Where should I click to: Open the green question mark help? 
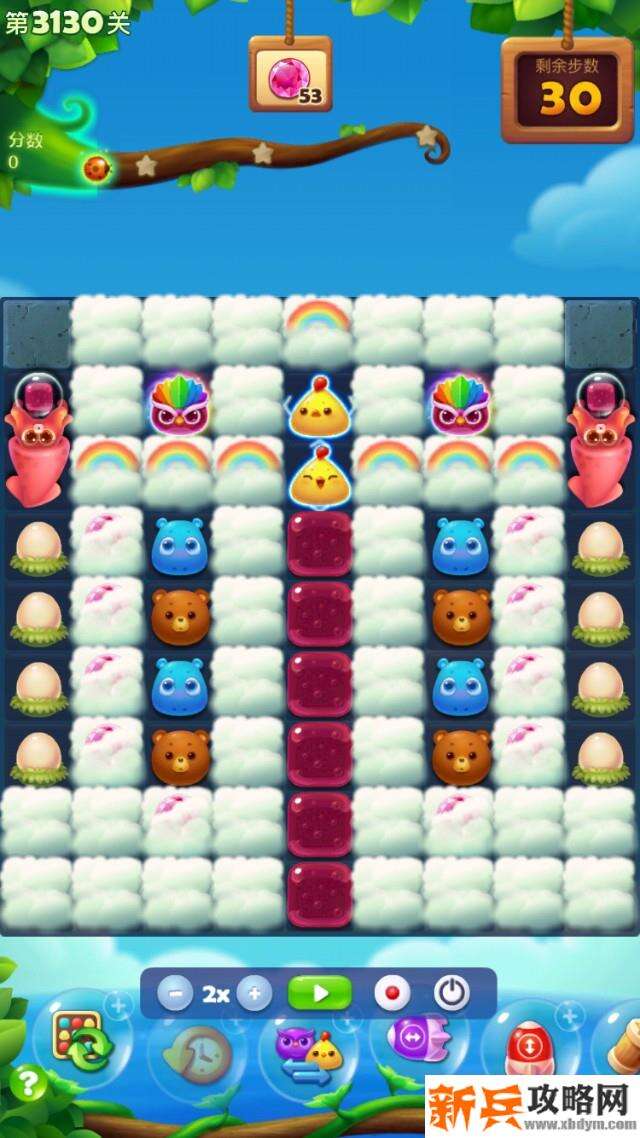tap(31, 1081)
